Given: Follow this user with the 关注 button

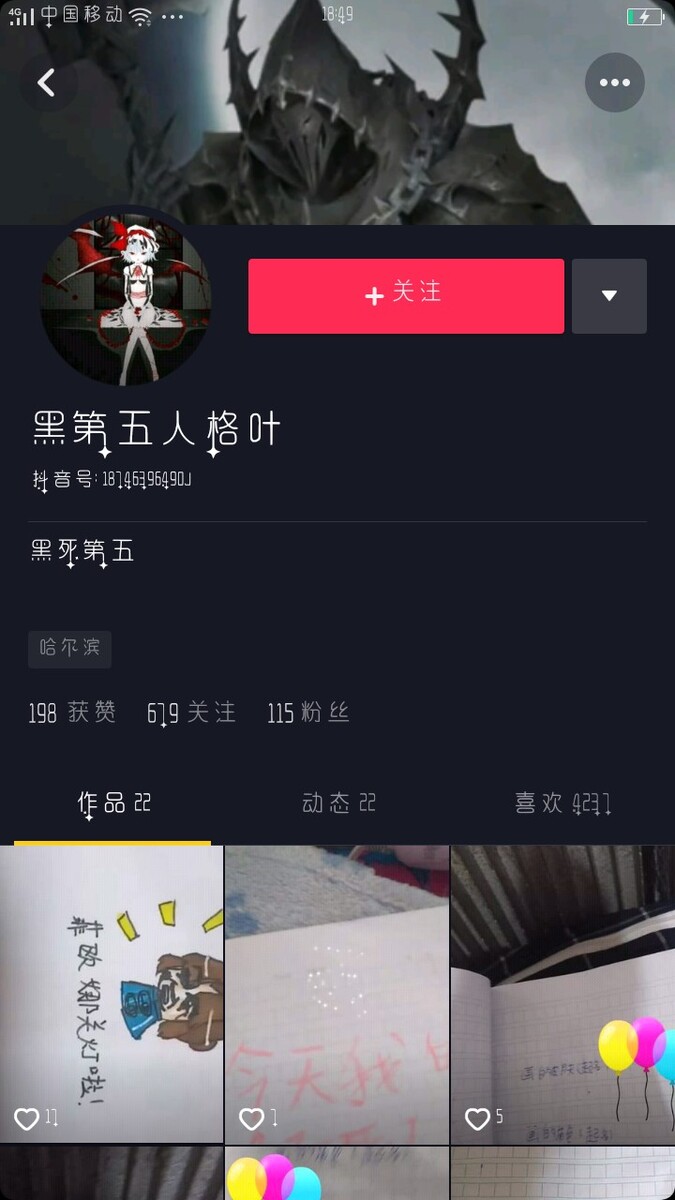Looking at the screenshot, I should [x=406, y=296].
